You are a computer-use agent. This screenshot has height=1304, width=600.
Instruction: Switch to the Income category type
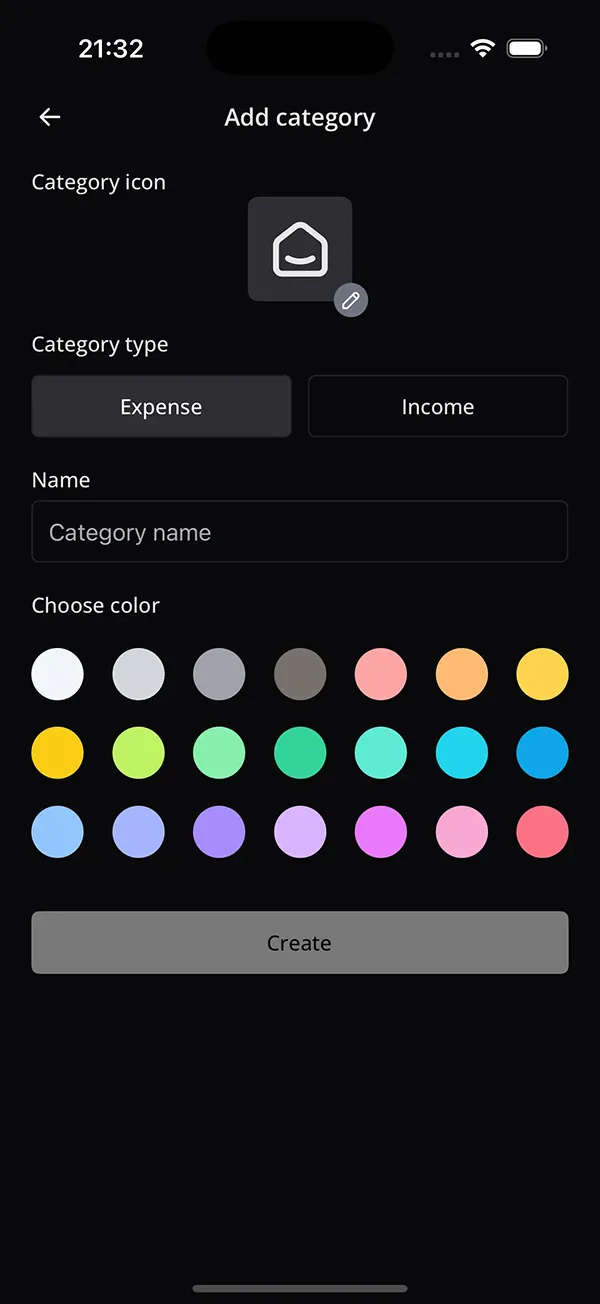pos(438,407)
